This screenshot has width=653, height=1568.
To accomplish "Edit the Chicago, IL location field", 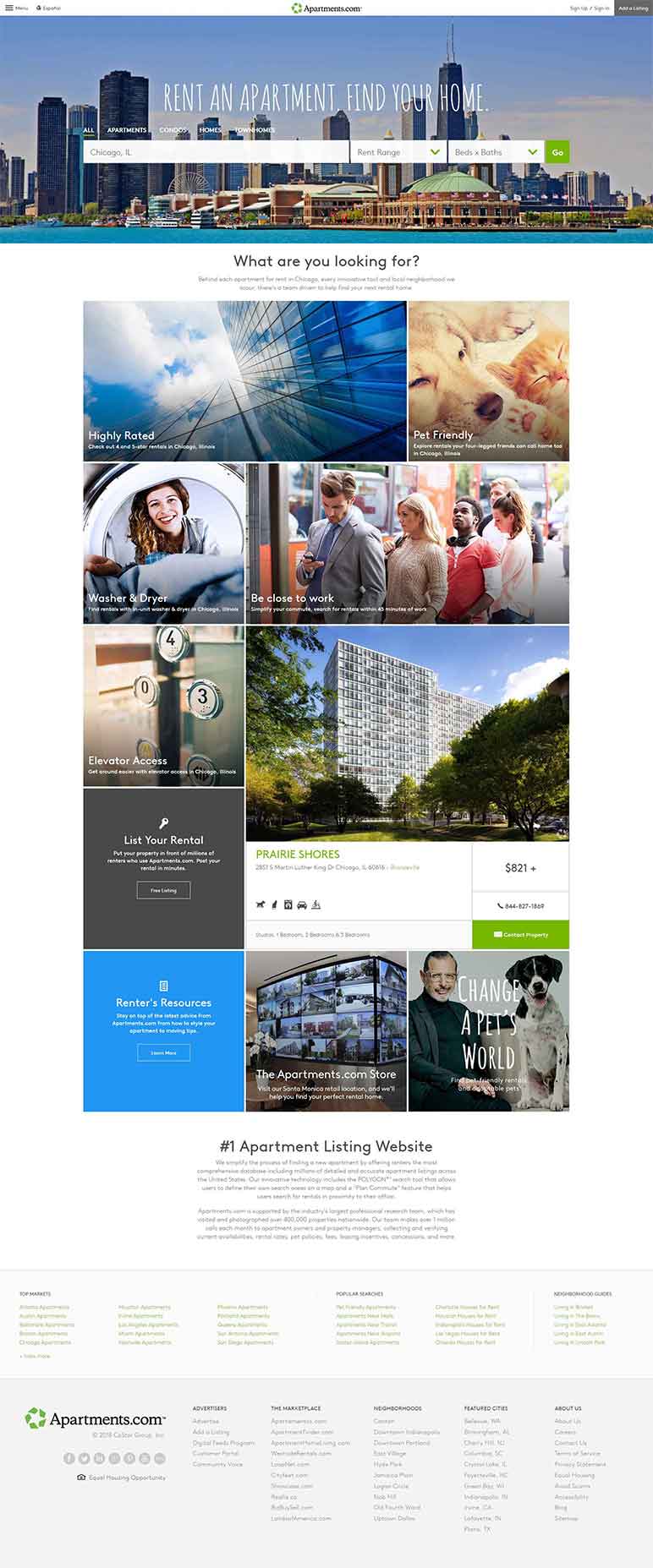I will pos(216,152).
